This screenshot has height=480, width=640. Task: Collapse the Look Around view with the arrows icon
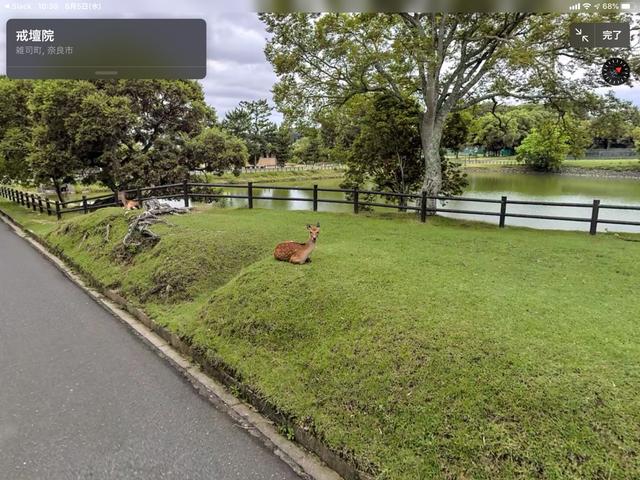[x=582, y=35]
